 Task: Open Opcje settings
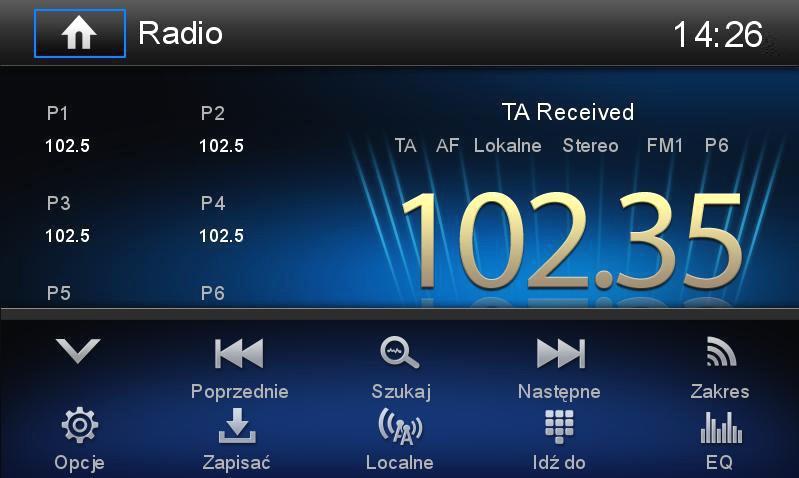point(79,438)
